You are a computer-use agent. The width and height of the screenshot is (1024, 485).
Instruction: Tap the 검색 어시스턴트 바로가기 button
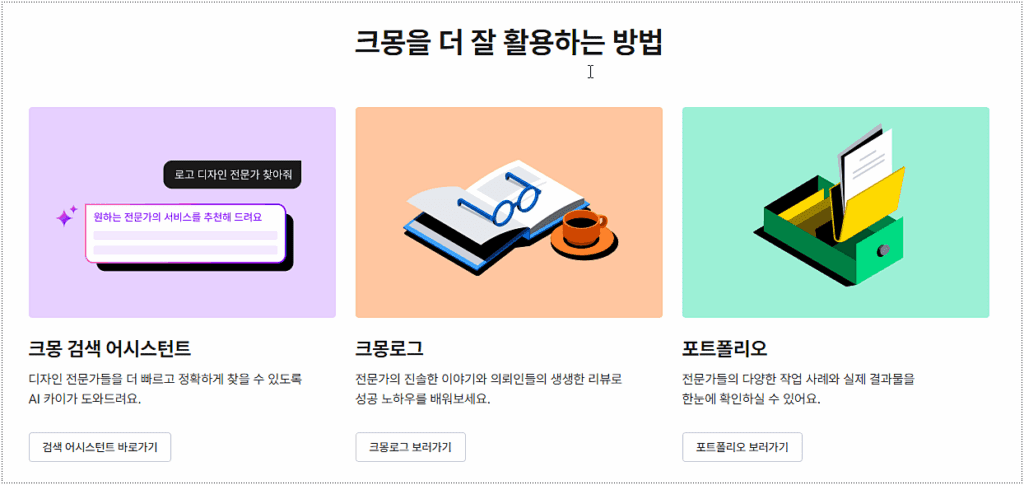100,447
